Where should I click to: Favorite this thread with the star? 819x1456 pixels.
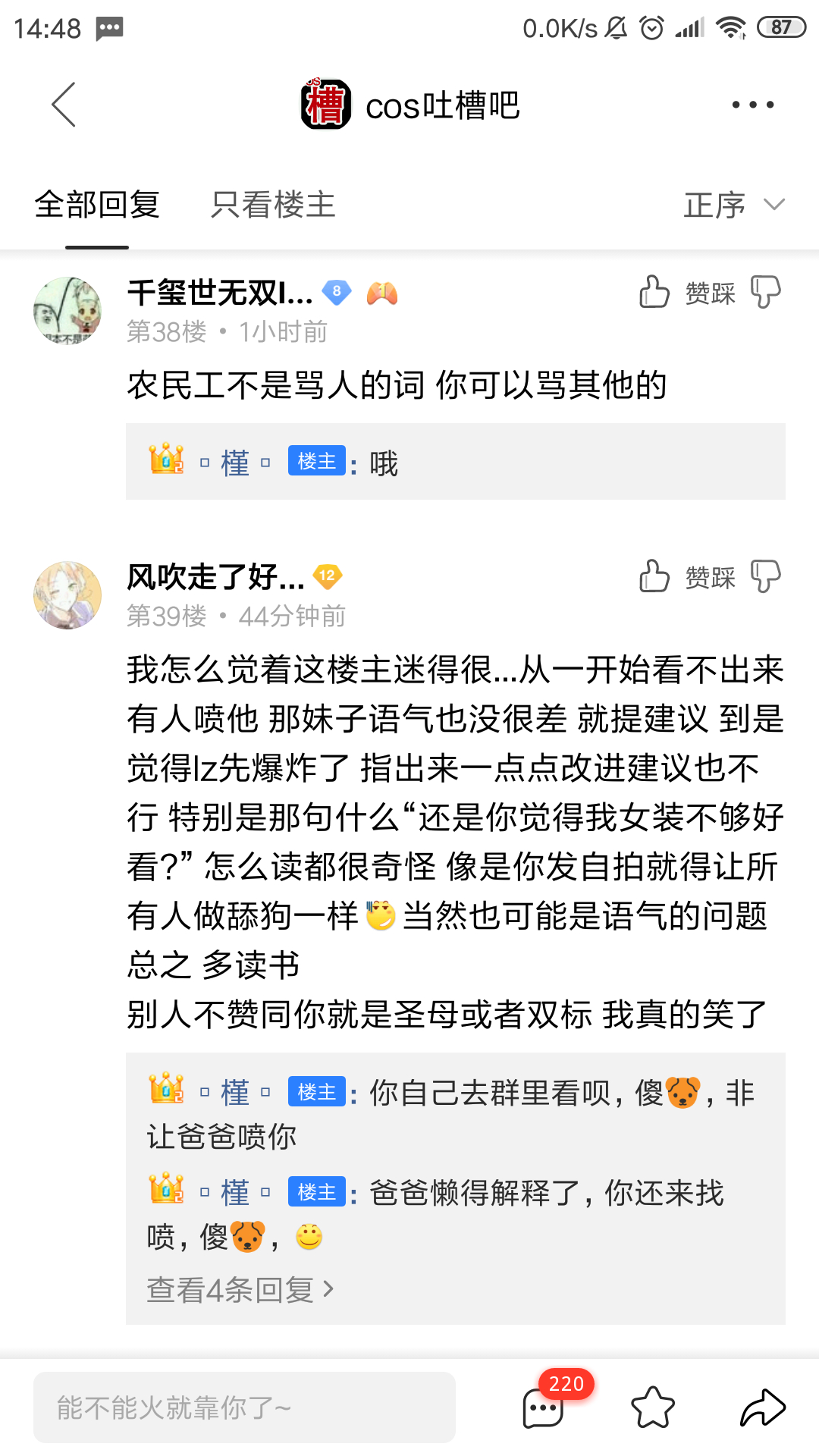653,1407
